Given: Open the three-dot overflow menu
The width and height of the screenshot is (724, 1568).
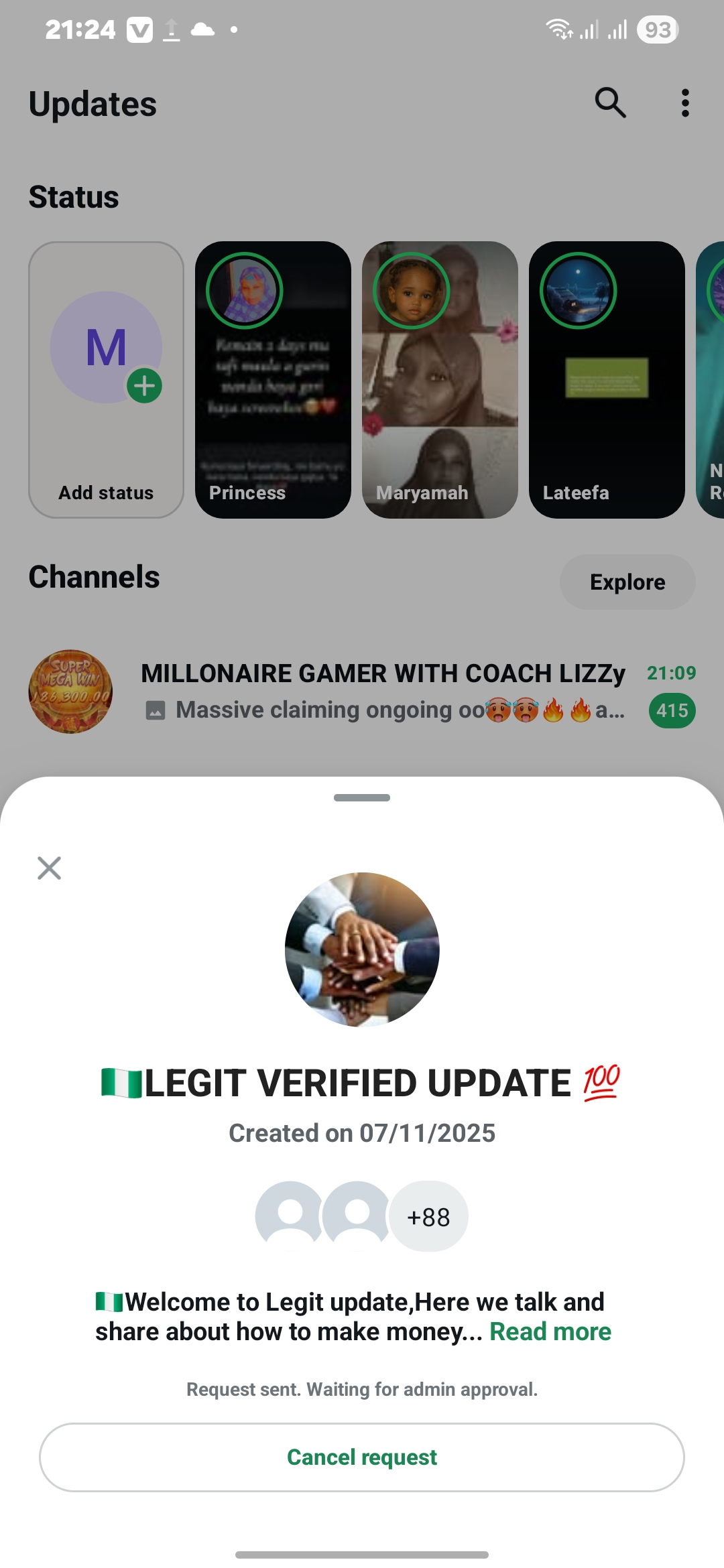Looking at the screenshot, I should 684,103.
